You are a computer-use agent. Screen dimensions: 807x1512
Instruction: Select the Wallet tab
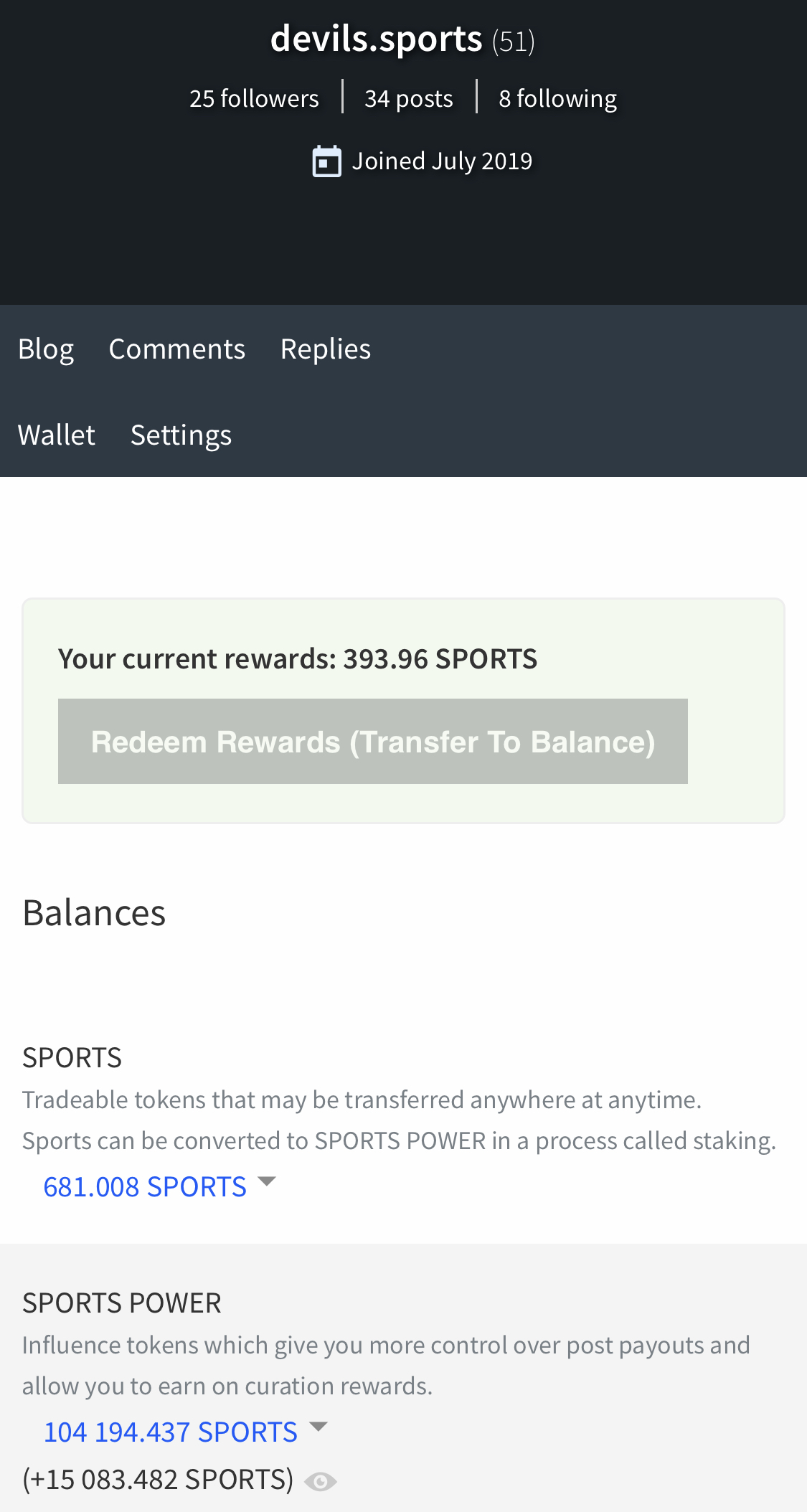coord(57,435)
